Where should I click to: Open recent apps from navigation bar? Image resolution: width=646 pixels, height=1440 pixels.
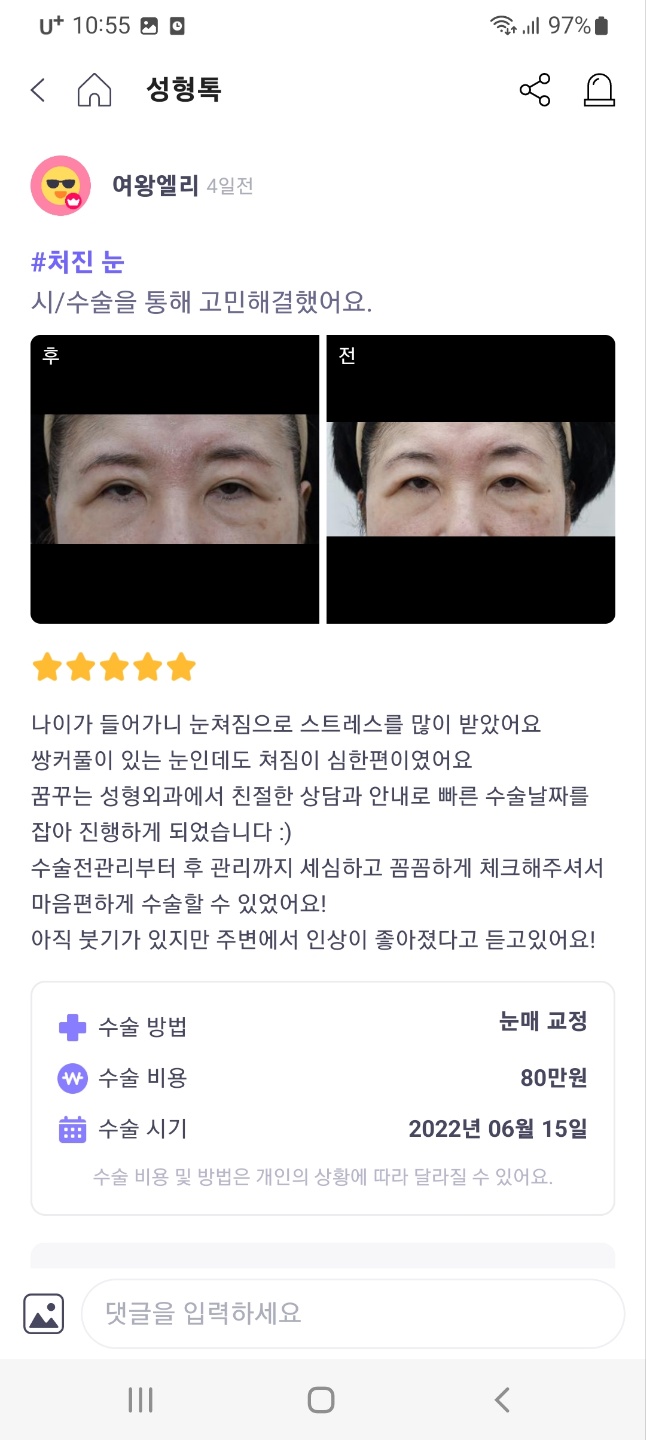coord(140,1400)
